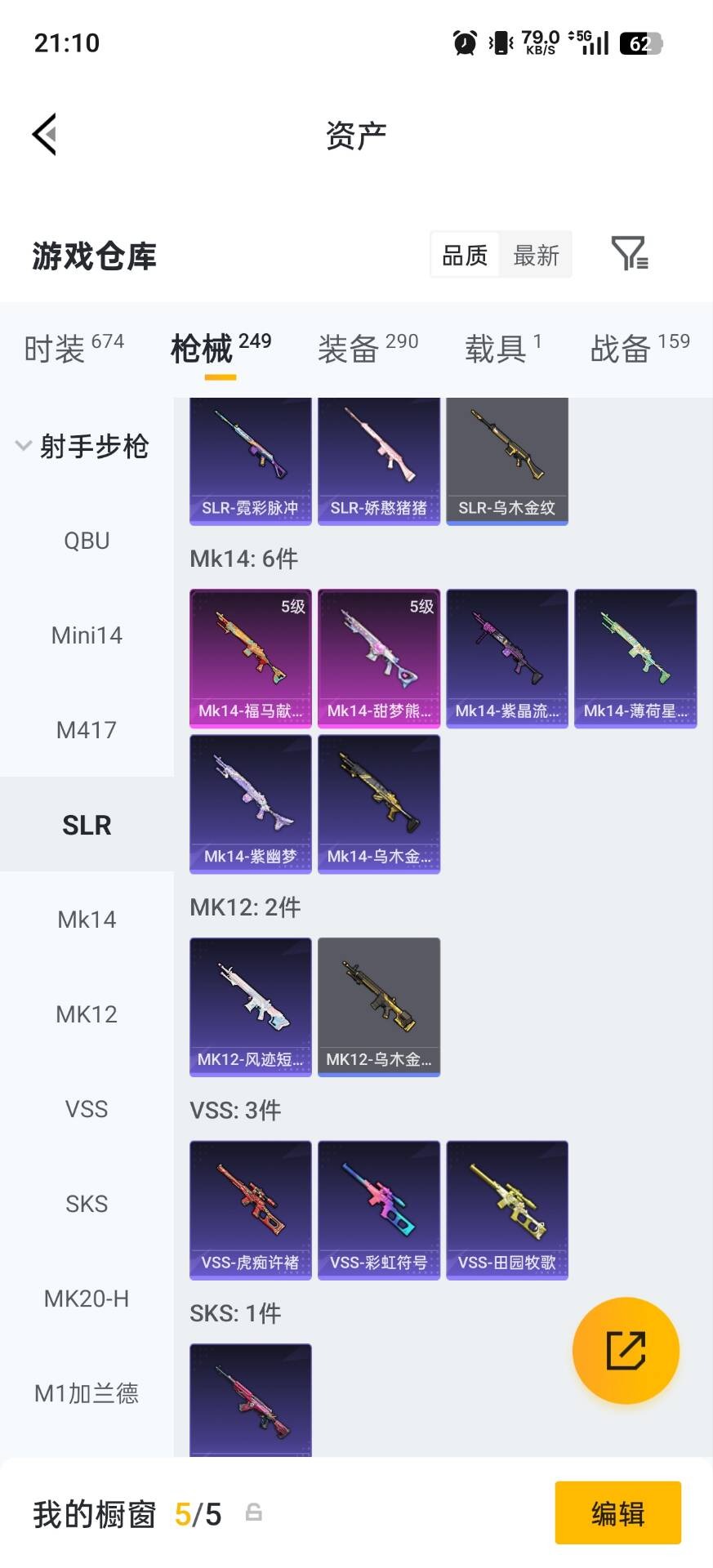Select SLR in the sidebar list
Viewport: 713px width, 1568px height.
[x=87, y=825]
